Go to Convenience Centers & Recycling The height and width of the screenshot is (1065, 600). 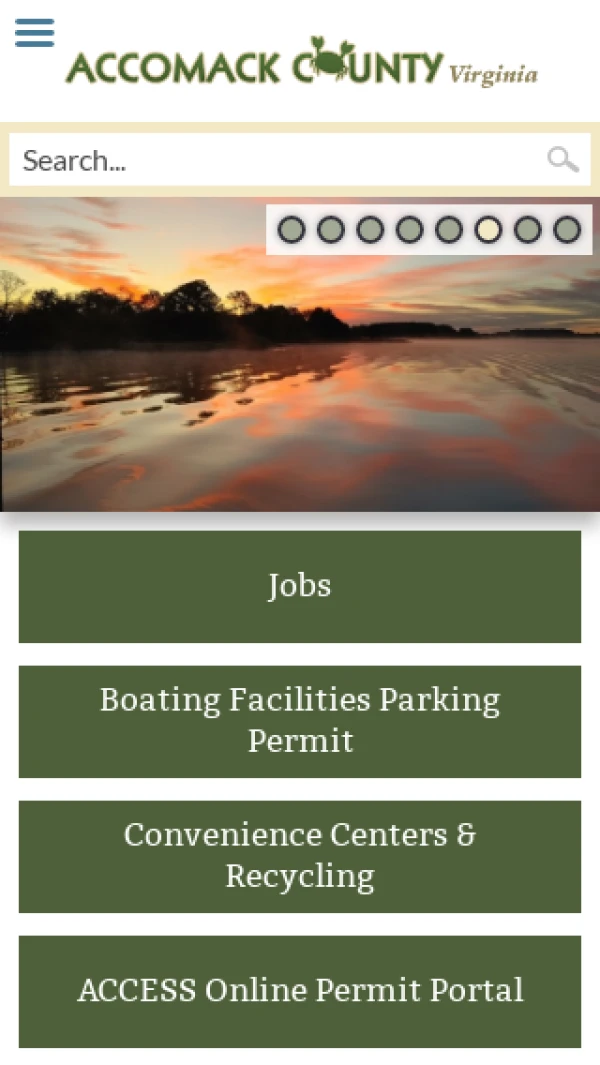(x=300, y=856)
